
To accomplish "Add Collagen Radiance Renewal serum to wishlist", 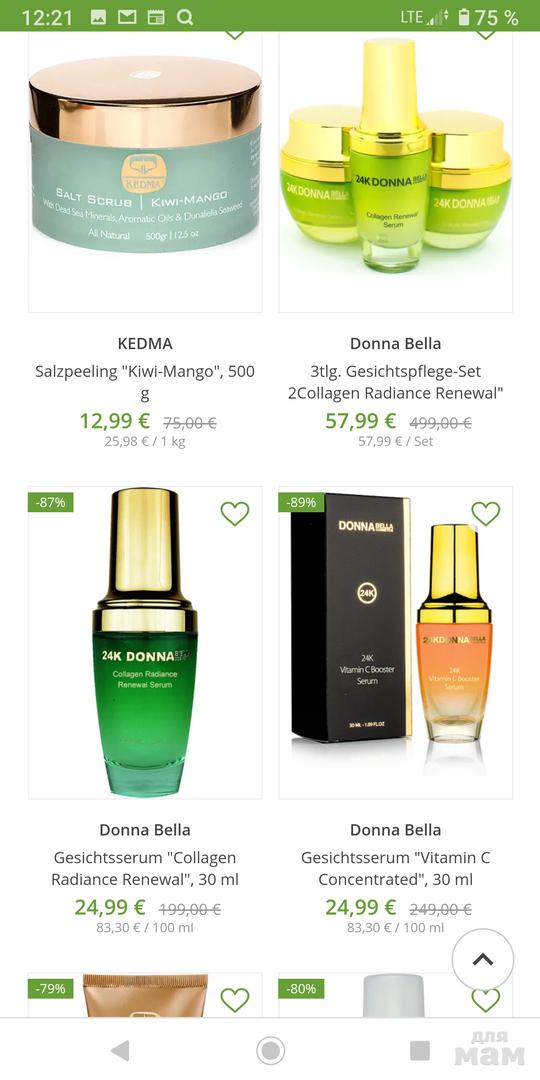I will coord(234,513).
